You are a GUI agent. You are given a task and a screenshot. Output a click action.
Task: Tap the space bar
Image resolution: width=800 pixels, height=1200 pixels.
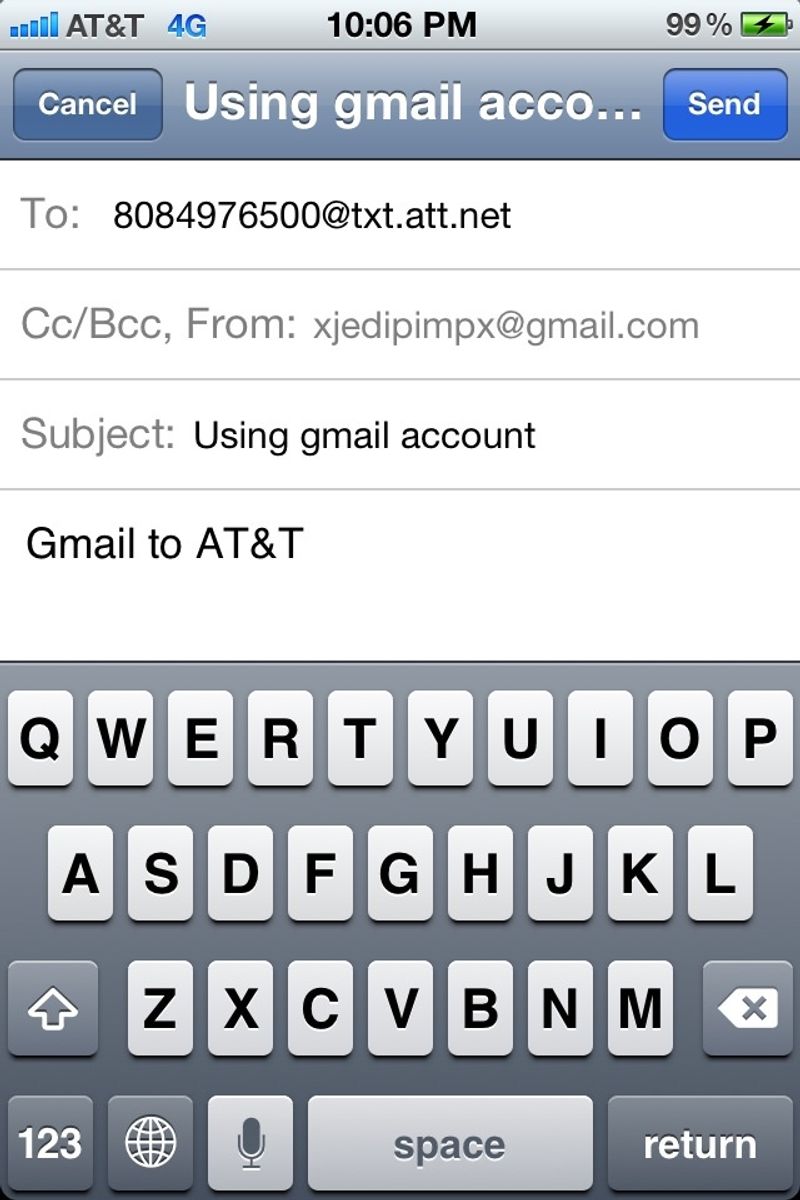pos(449,1143)
